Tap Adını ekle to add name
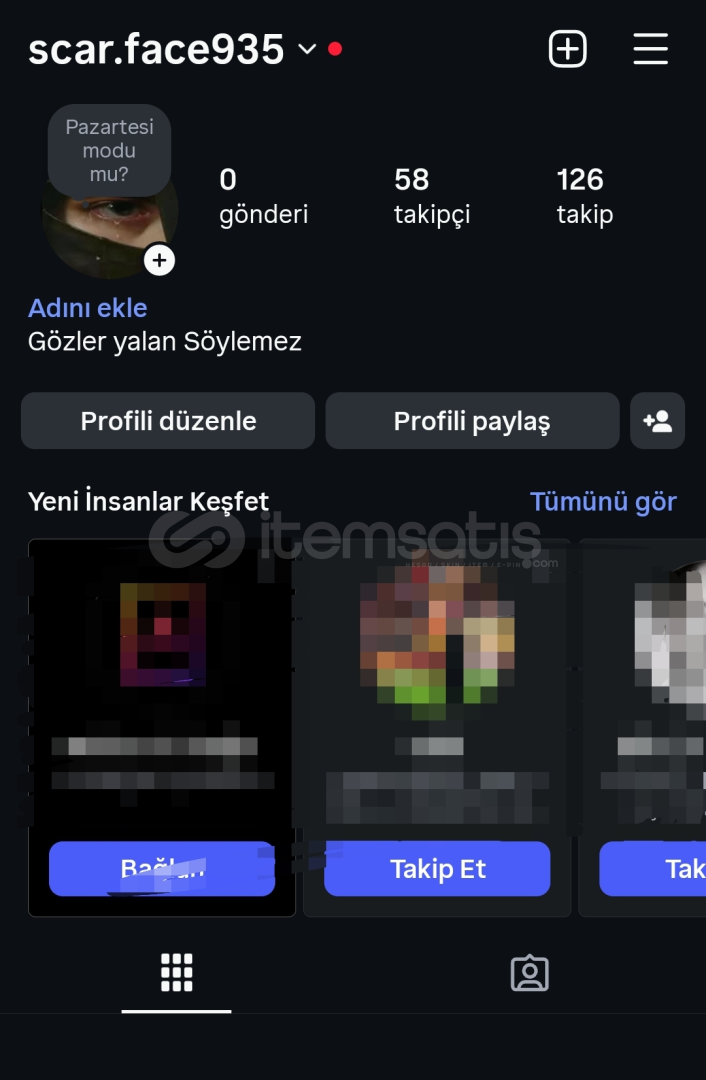Screen dimensions: 706x1080 point(87,308)
